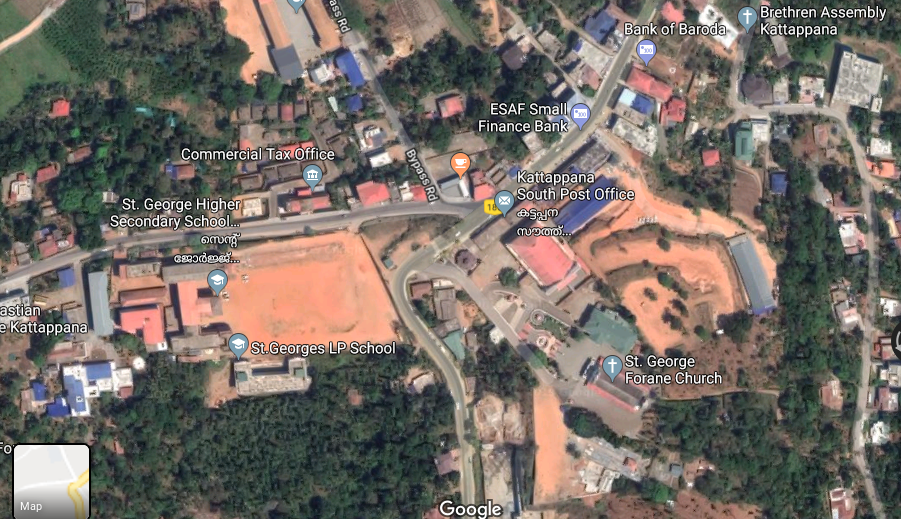Select ESAF Small Finance Bank marker
Image resolution: width=901 pixels, height=519 pixels.
581,112
